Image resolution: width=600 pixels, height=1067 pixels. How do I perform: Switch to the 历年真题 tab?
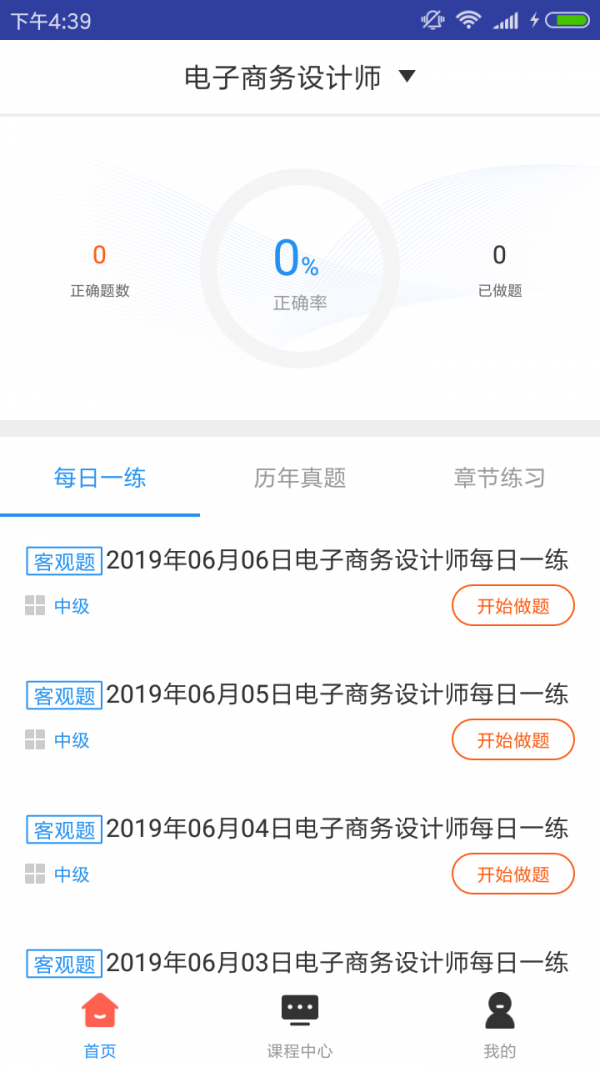coord(300,478)
